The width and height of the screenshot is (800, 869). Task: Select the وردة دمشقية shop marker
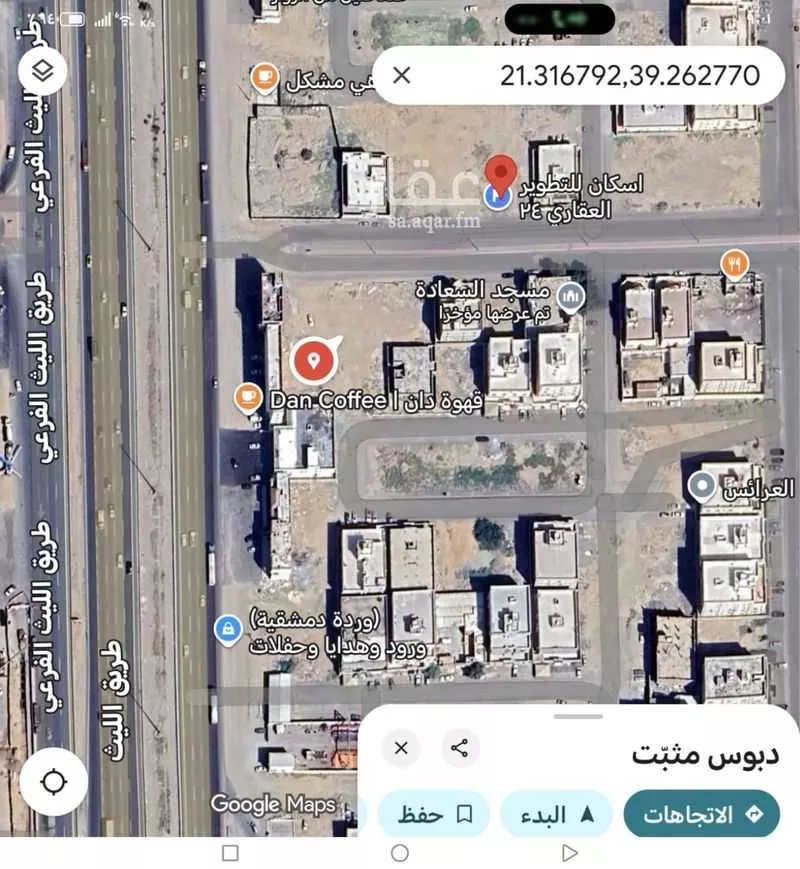[x=228, y=629]
